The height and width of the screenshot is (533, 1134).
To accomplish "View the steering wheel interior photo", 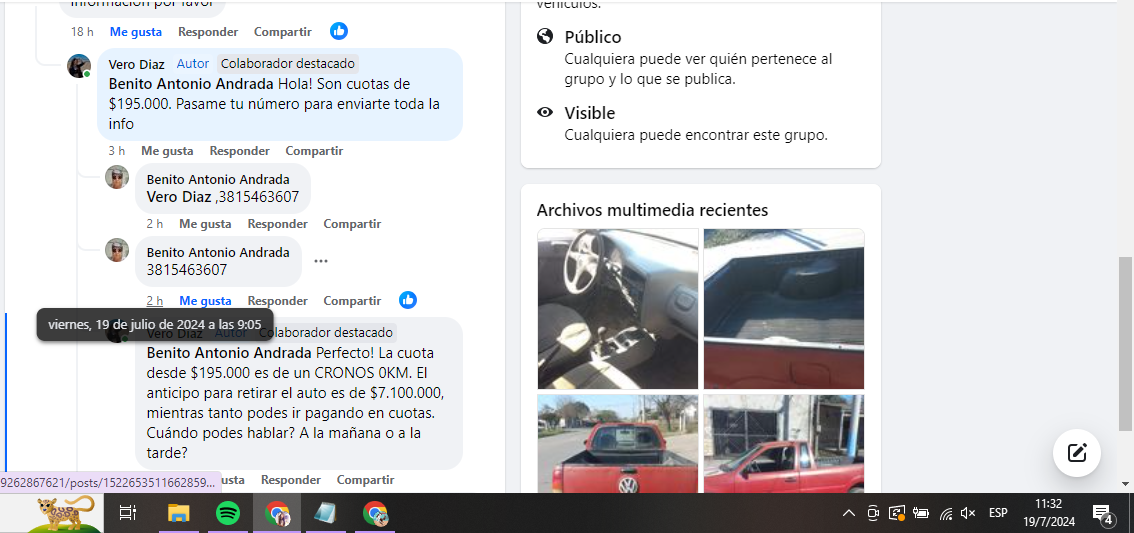I will (x=618, y=308).
